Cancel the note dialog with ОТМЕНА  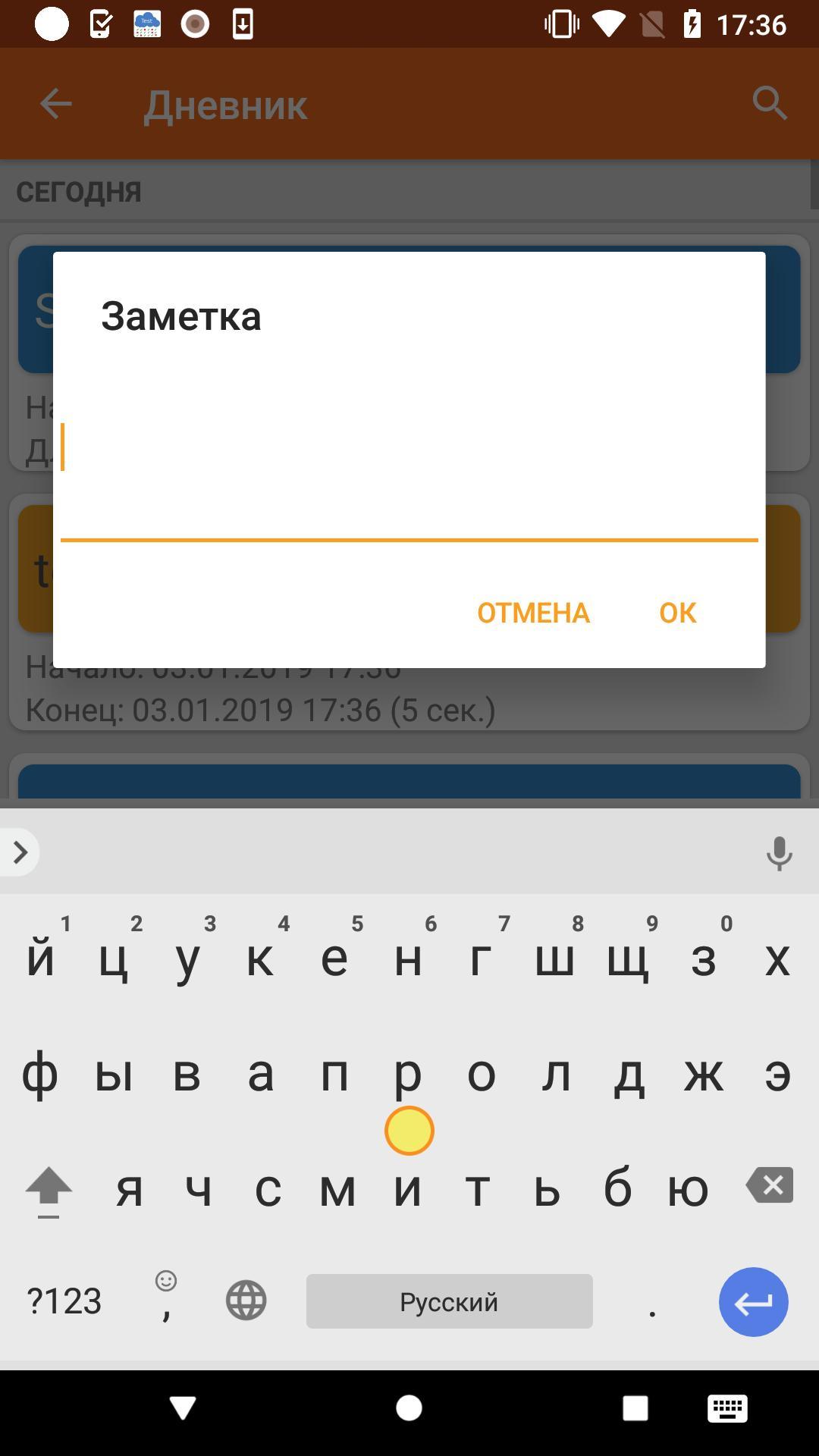click(533, 613)
